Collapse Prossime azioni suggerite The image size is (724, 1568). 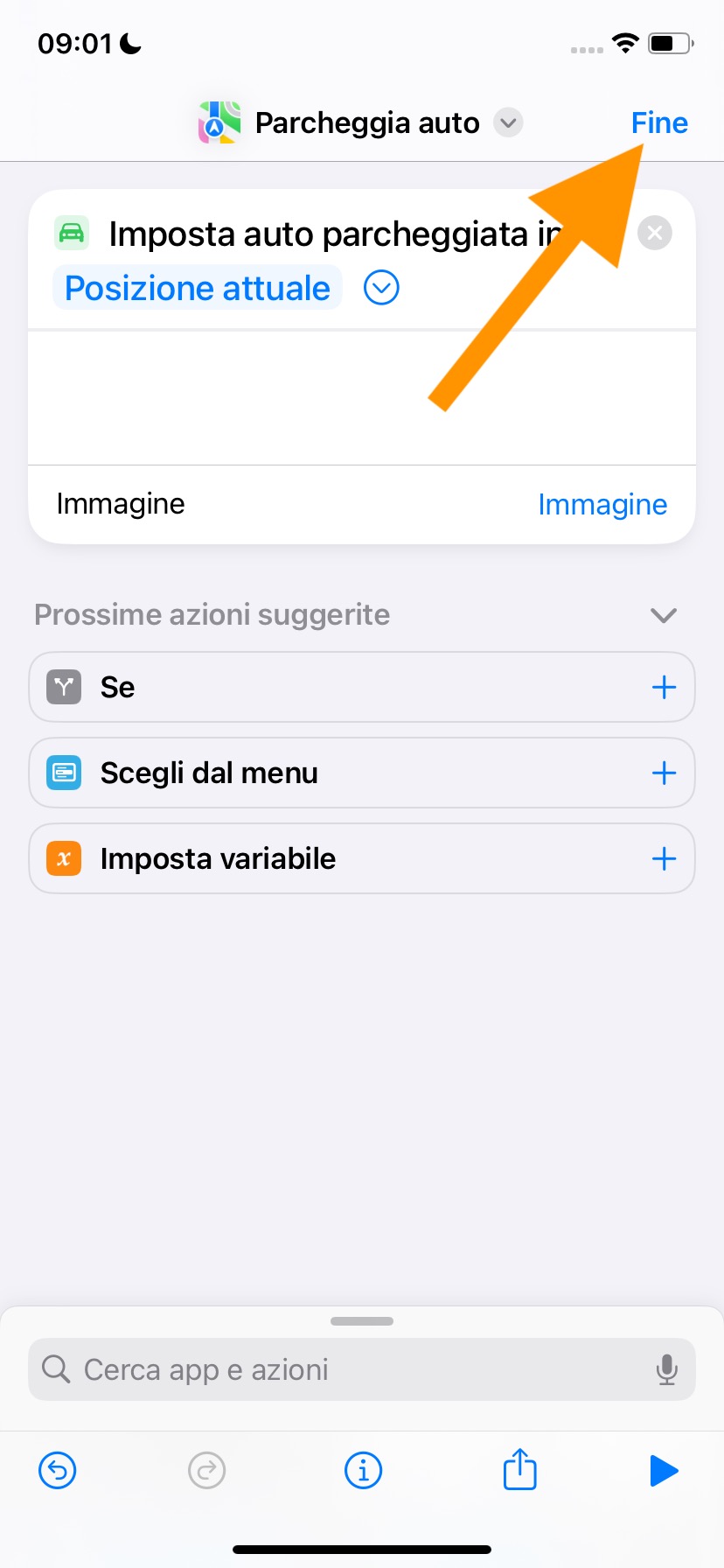[x=664, y=615]
